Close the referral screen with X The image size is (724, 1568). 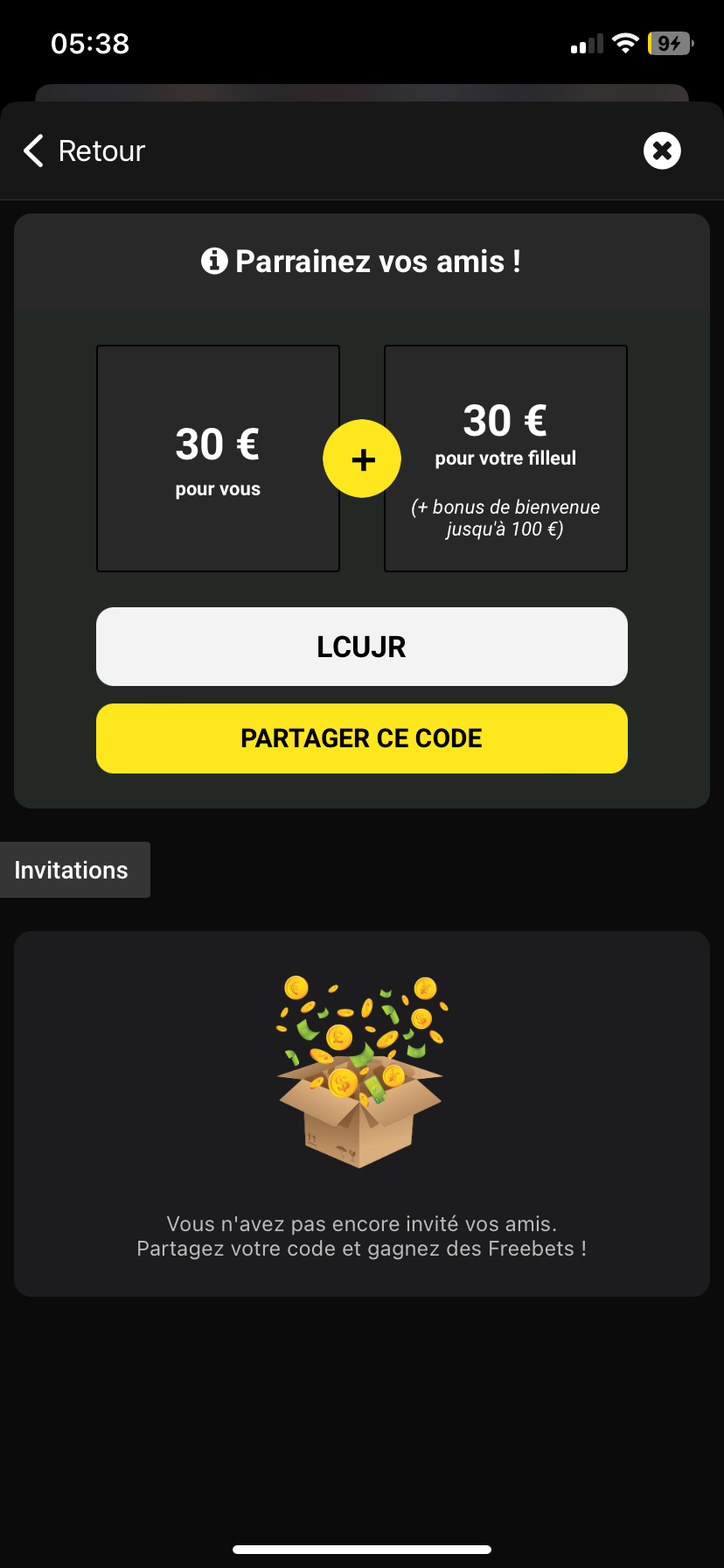(x=662, y=150)
